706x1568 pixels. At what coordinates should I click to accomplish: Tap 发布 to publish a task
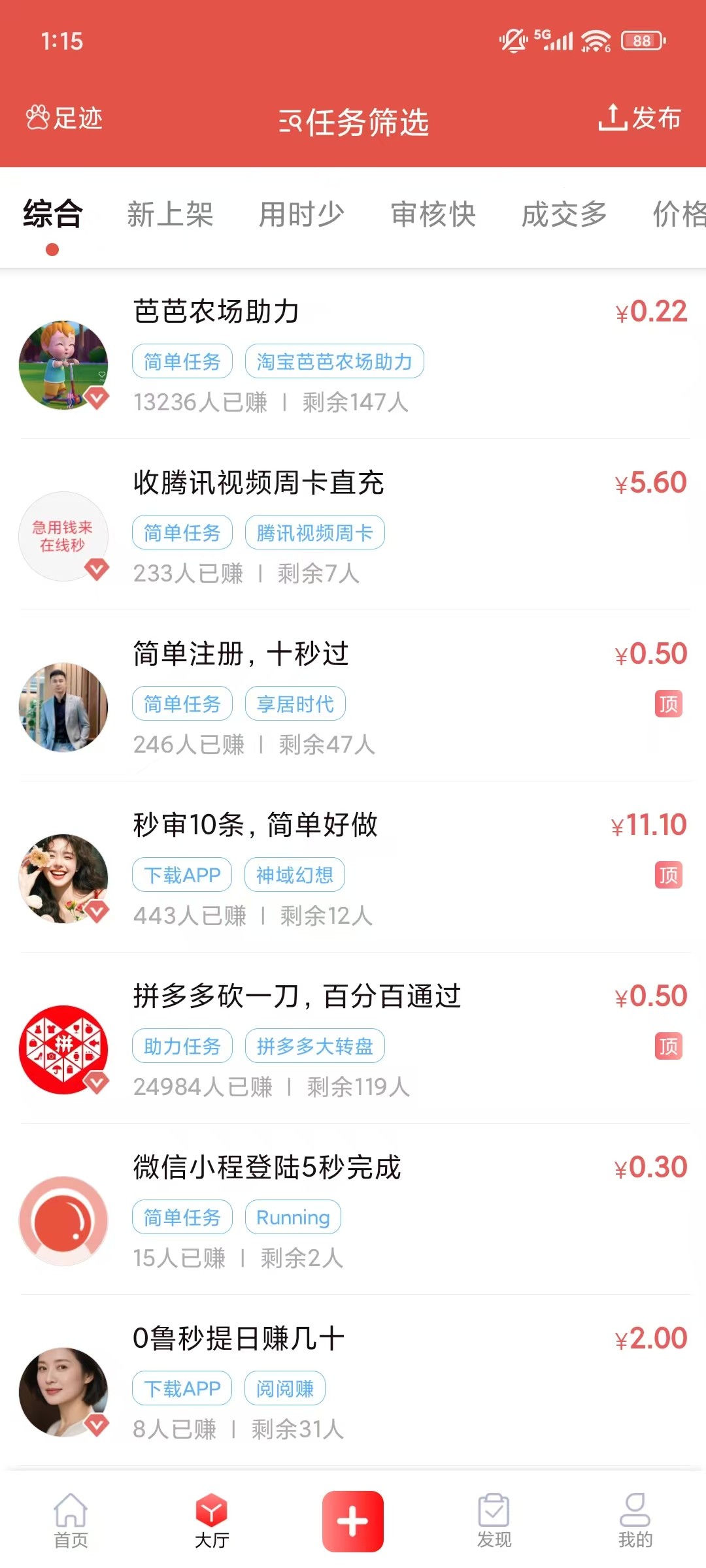click(640, 118)
